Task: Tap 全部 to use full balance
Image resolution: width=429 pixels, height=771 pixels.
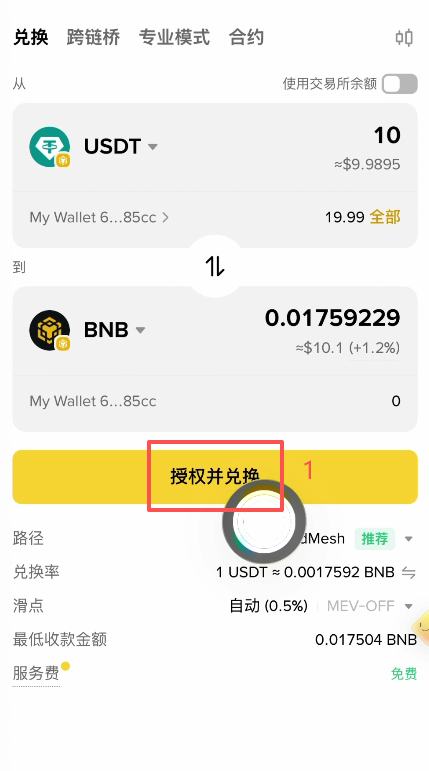Action: coord(385,217)
